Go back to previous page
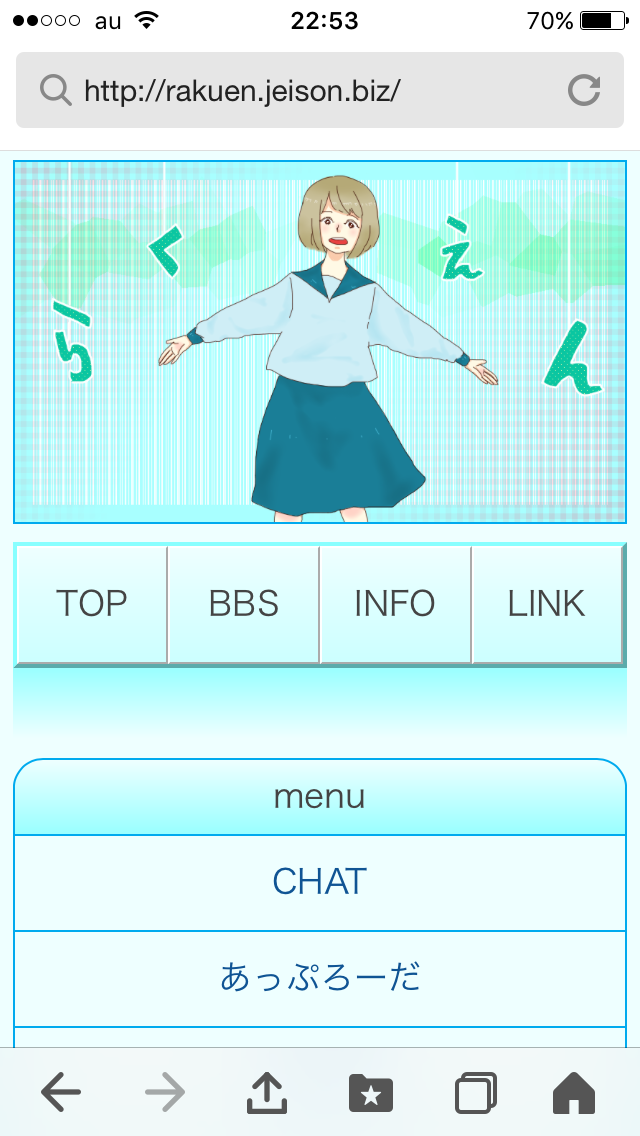The width and height of the screenshot is (640, 1136). click(61, 1092)
